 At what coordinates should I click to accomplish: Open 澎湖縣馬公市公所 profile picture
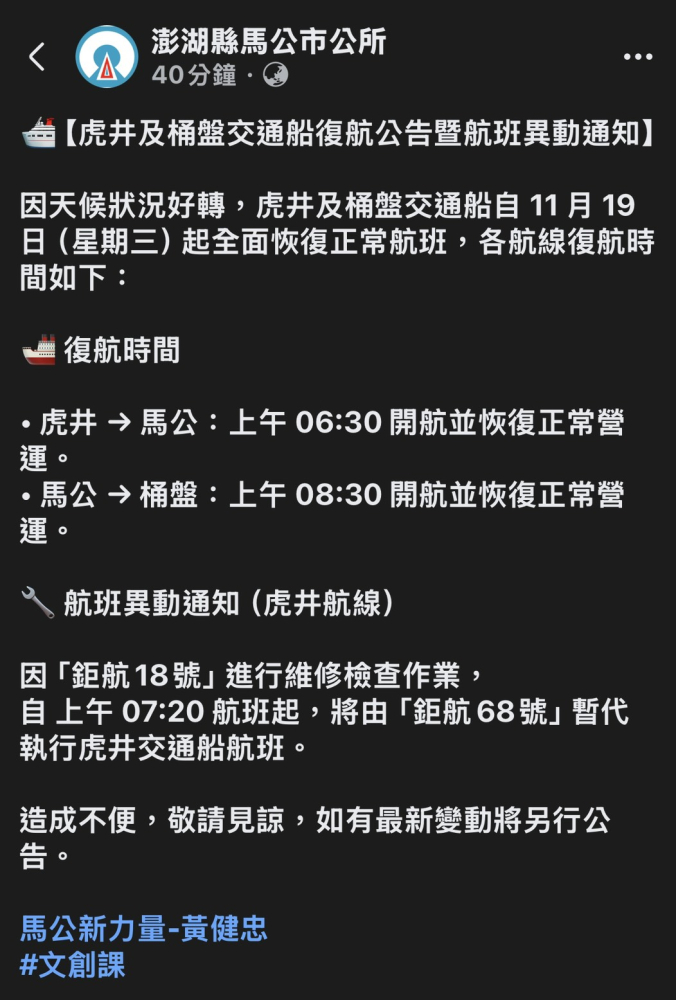(107, 56)
